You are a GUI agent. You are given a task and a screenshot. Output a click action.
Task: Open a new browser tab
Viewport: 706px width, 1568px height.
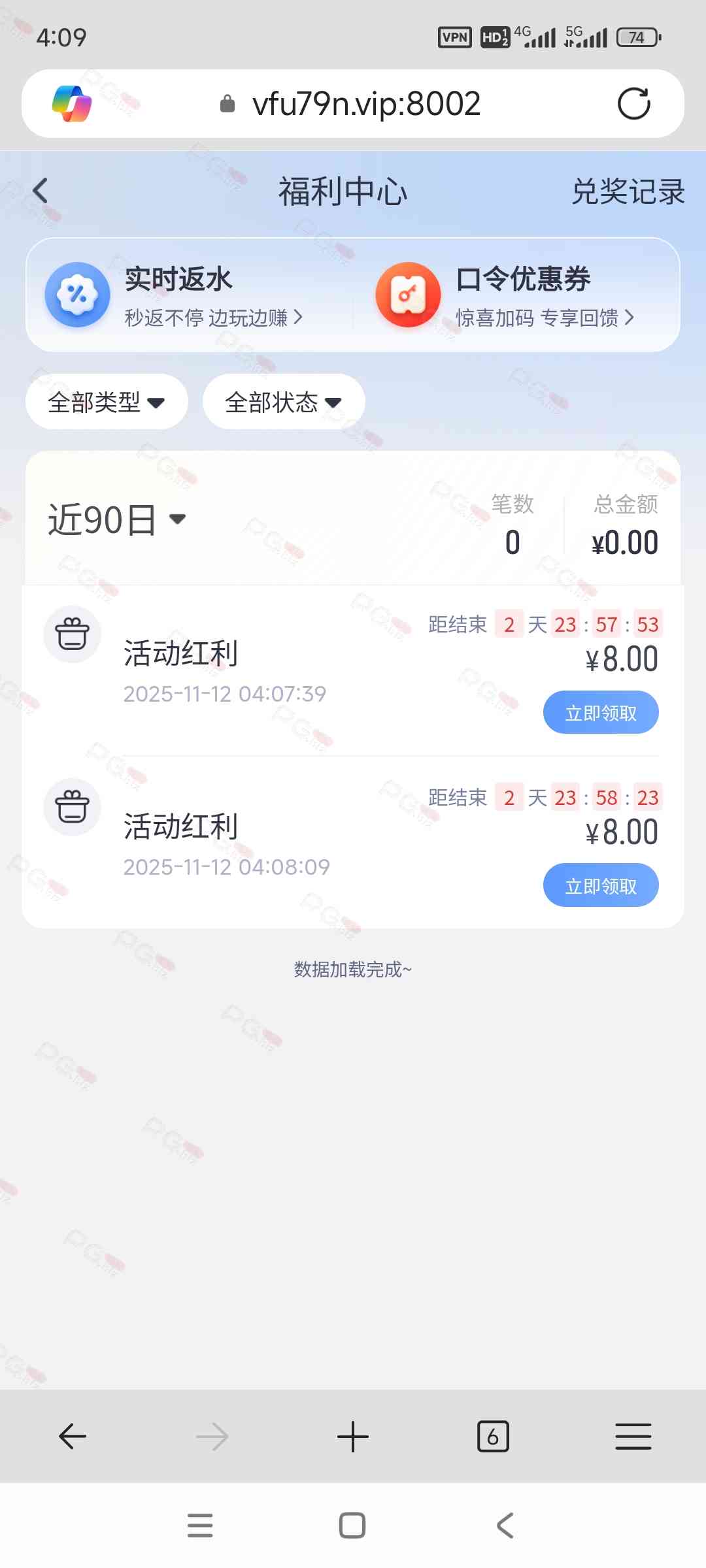click(x=353, y=1437)
